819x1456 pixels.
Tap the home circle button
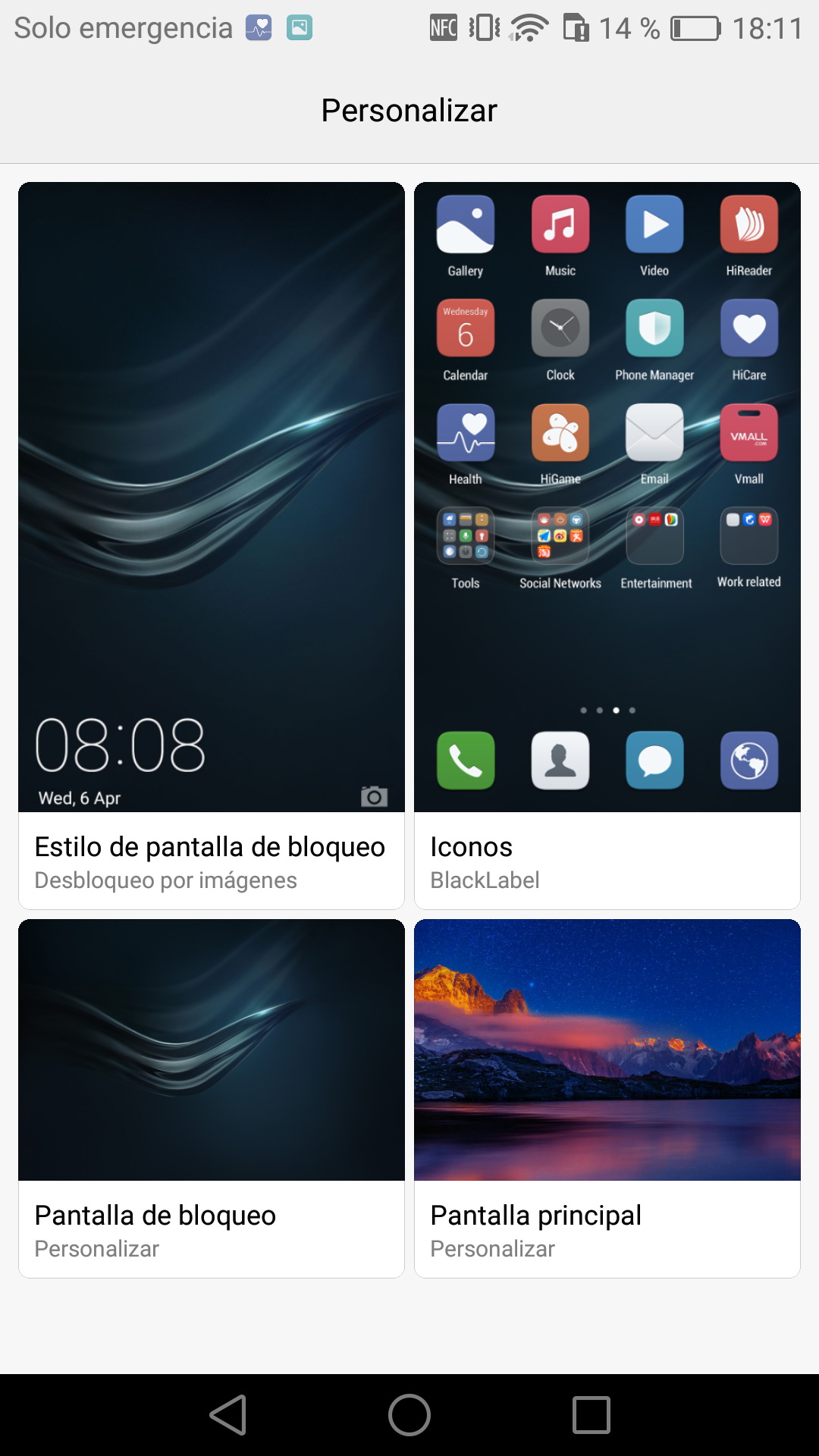tap(409, 1415)
